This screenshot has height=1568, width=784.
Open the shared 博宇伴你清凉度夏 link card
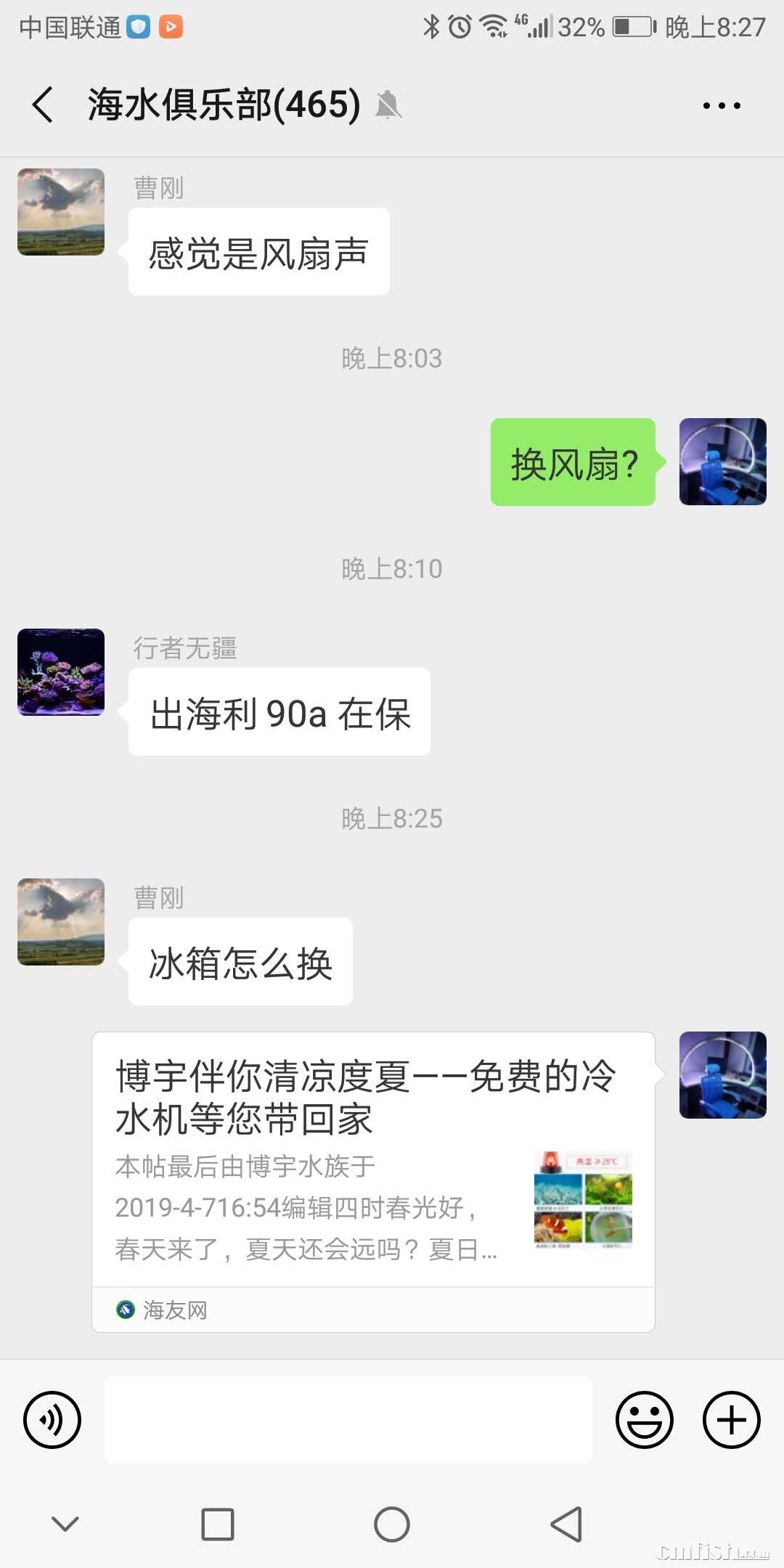pos(373,1161)
